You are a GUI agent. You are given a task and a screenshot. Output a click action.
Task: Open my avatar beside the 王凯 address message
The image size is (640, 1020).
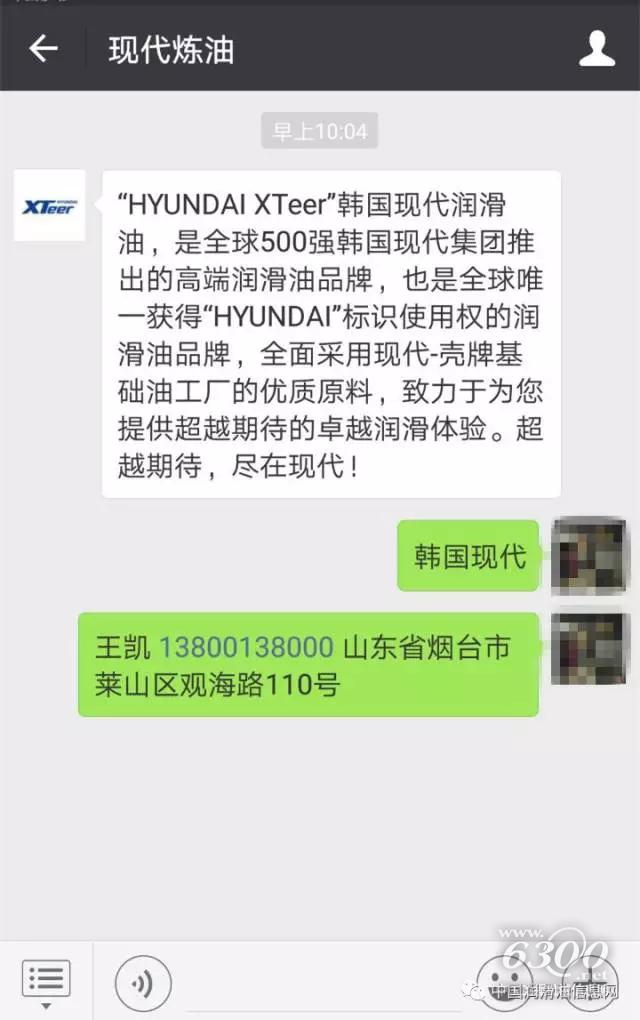pyautogui.click(x=589, y=648)
